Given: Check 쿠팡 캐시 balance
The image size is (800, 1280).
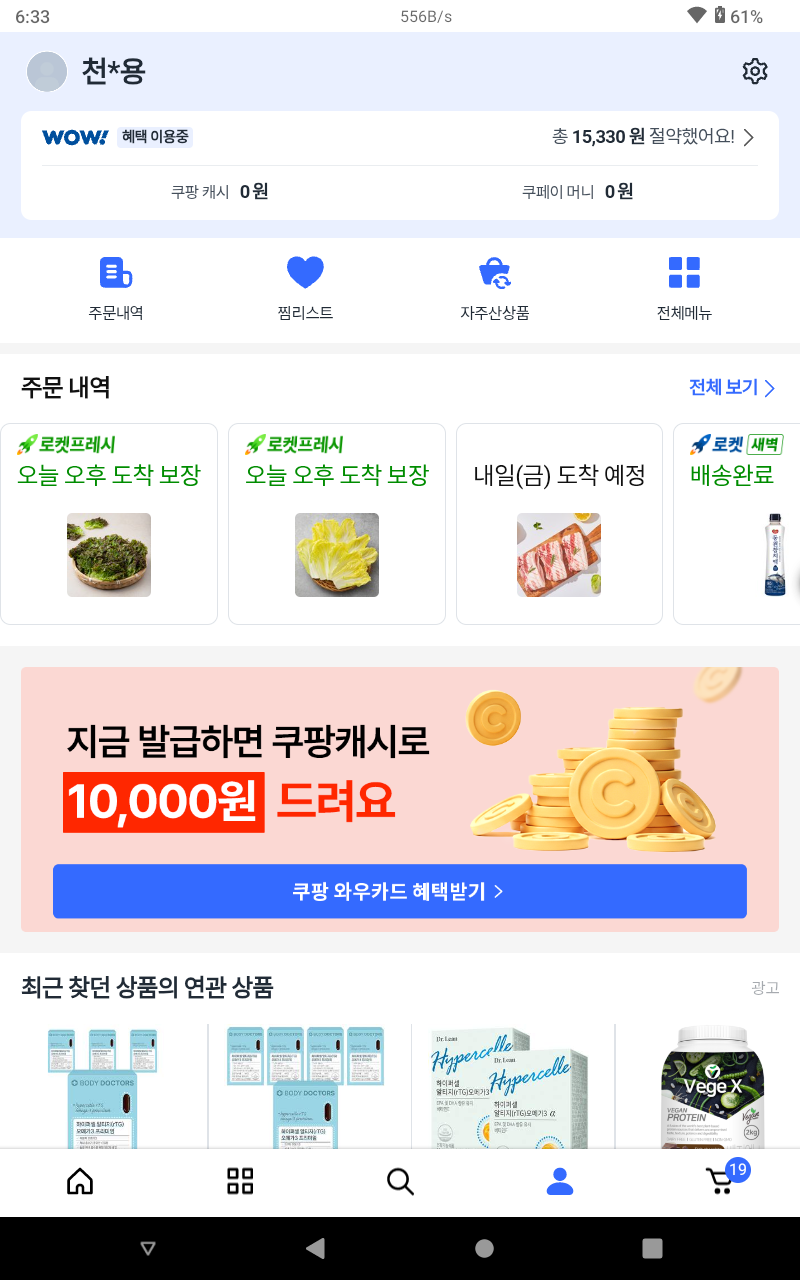Looking at the screenshot, I should tap(219, 192).
